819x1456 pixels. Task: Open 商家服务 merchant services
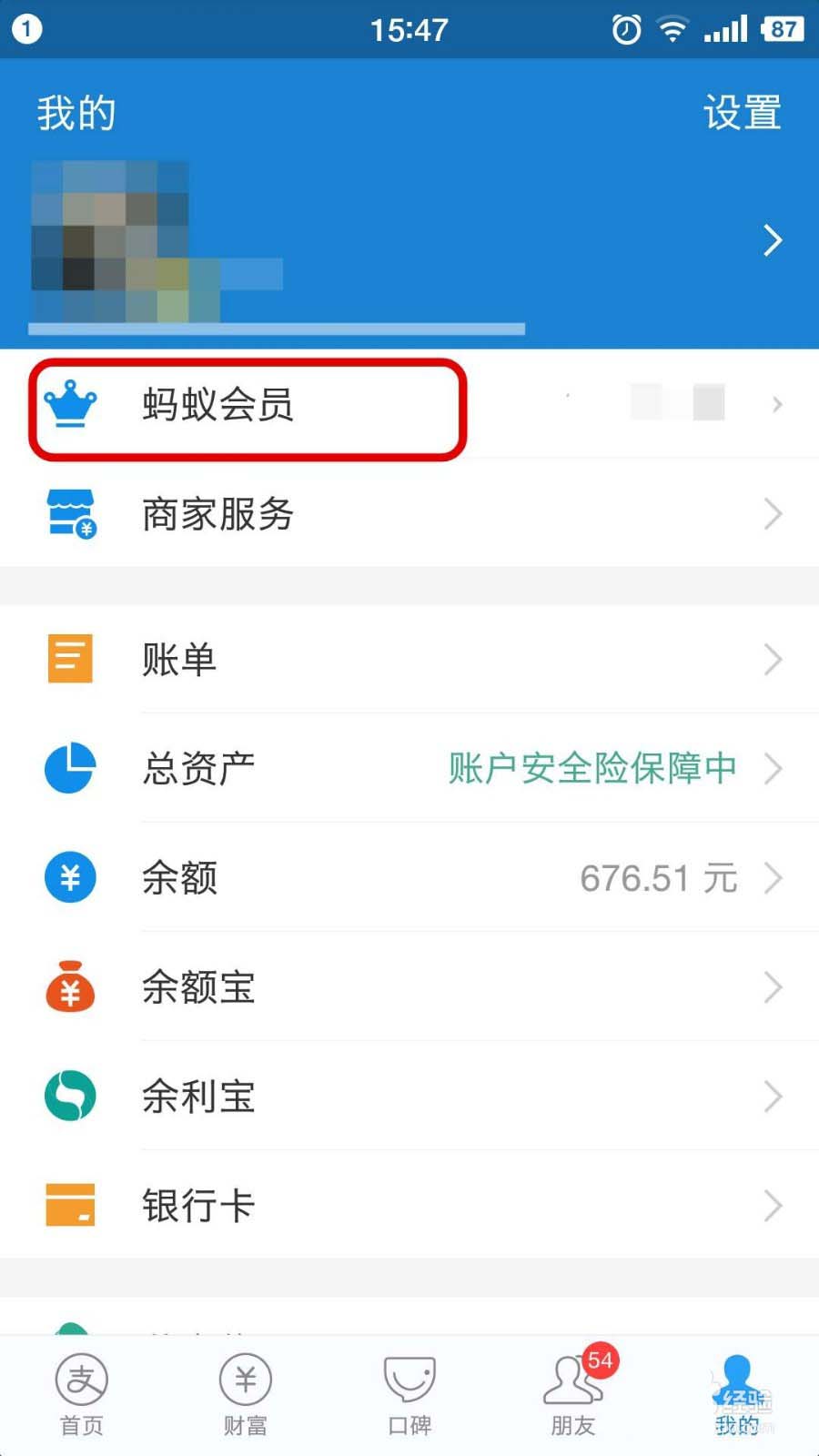click(409, 514)
